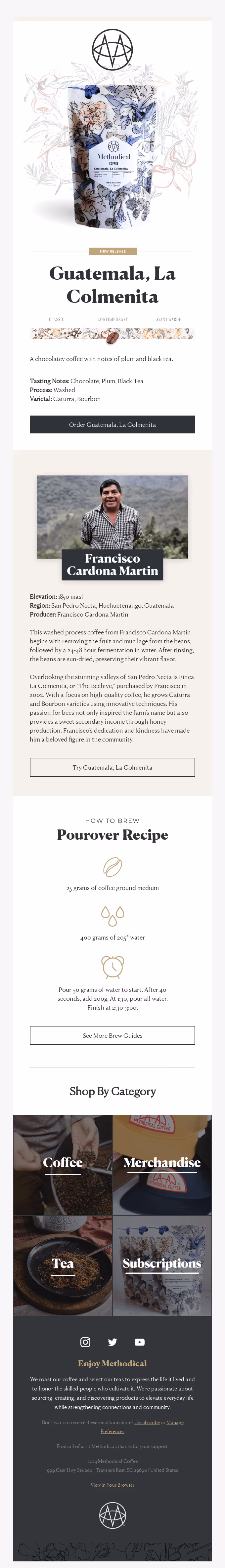Open Methodical's Instagram page
The width and height of the screenshot is (225, 1568).
[x=85, y=1342]
